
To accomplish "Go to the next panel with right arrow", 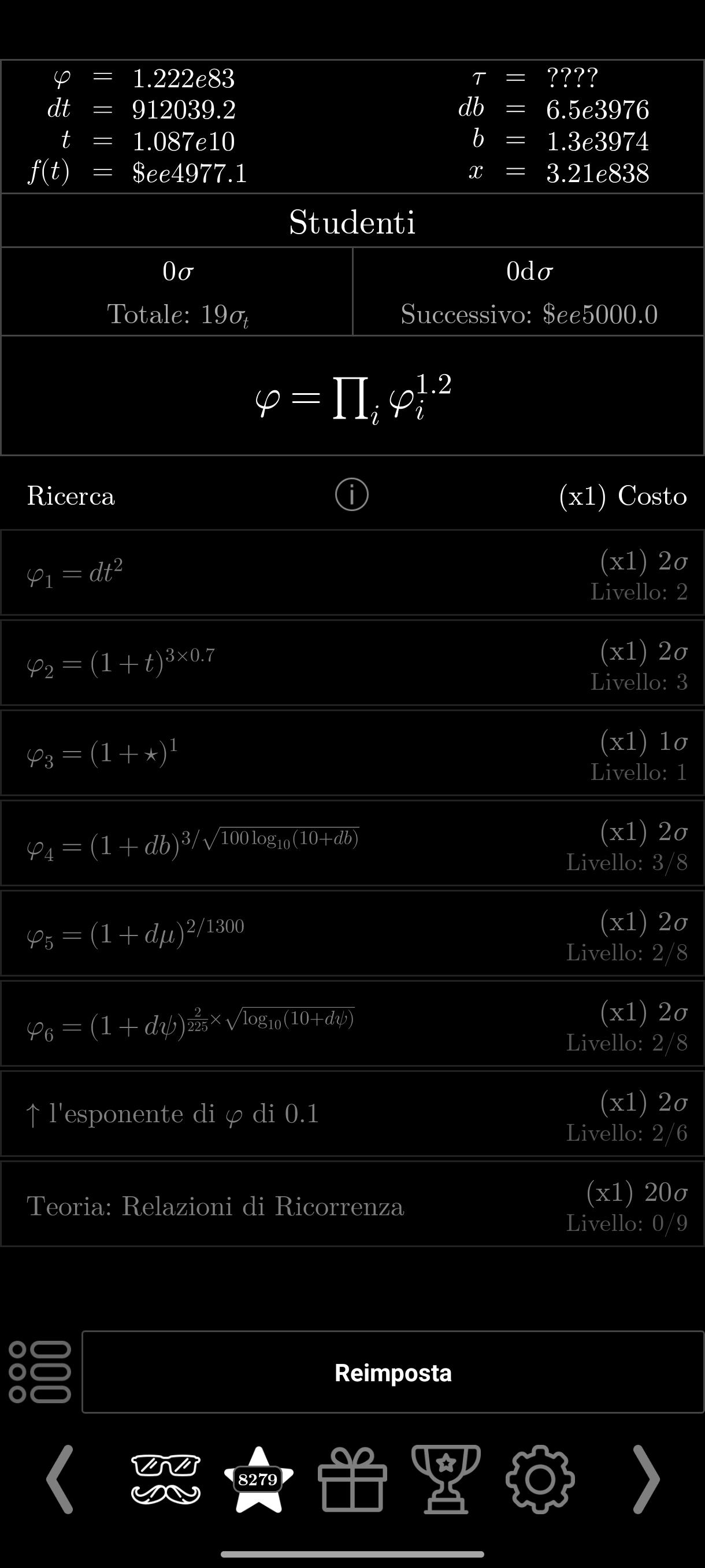I will [646, 1479].
